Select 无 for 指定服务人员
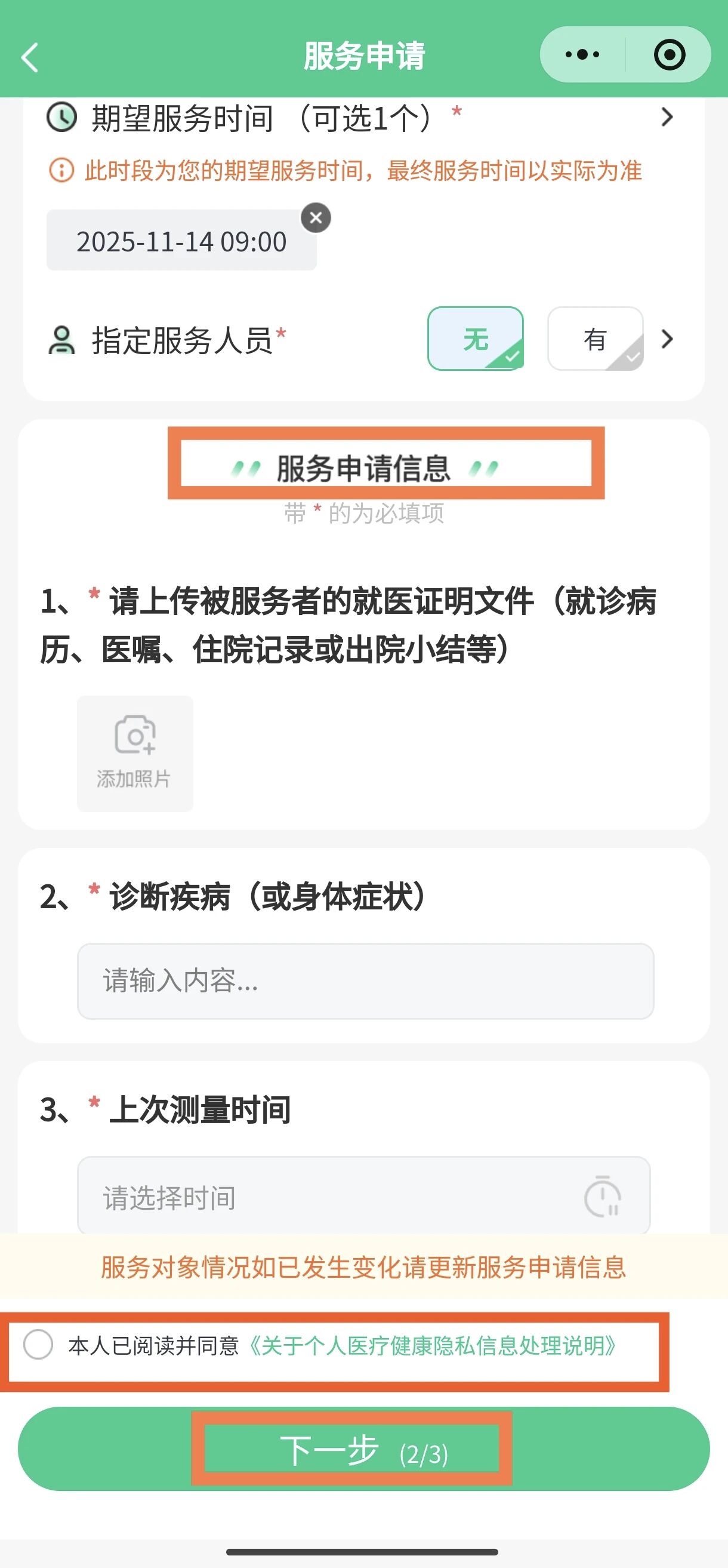Image resolution: width=728 pixels, height=1568 pixels. (x=475, y=339)
